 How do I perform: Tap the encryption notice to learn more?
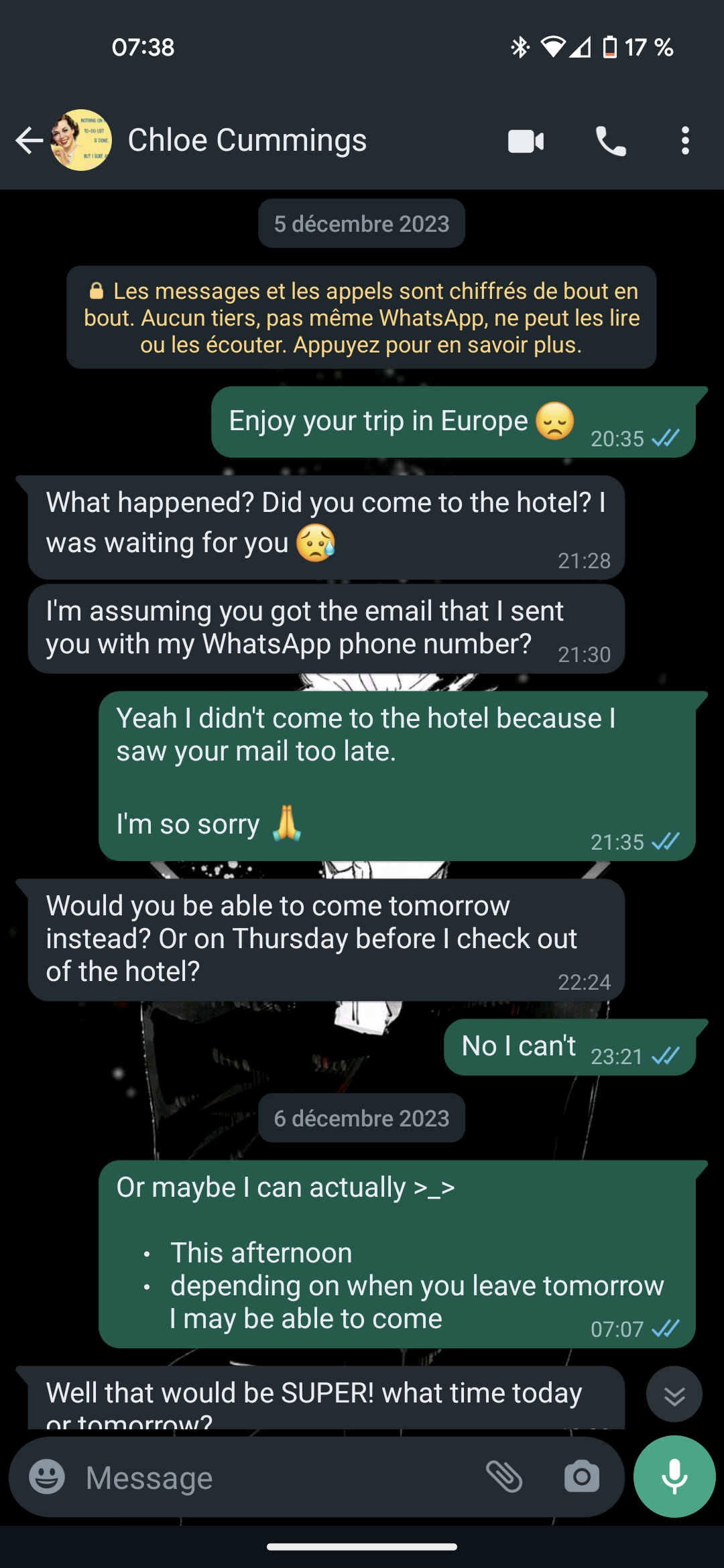361,318
